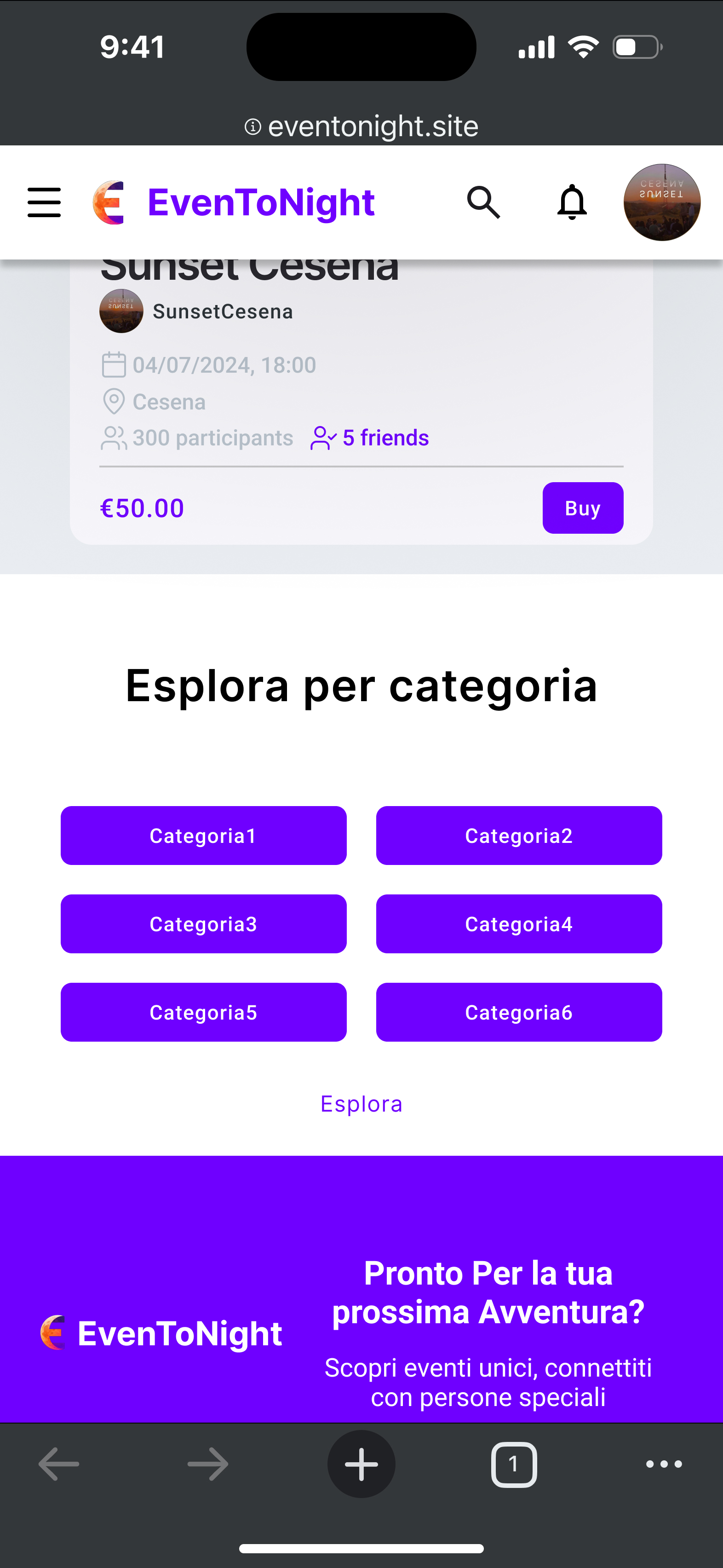Image resolution: width=723 pixels, height=1568 pixels.
Task: Choose Categoria3
Action: 203,924
